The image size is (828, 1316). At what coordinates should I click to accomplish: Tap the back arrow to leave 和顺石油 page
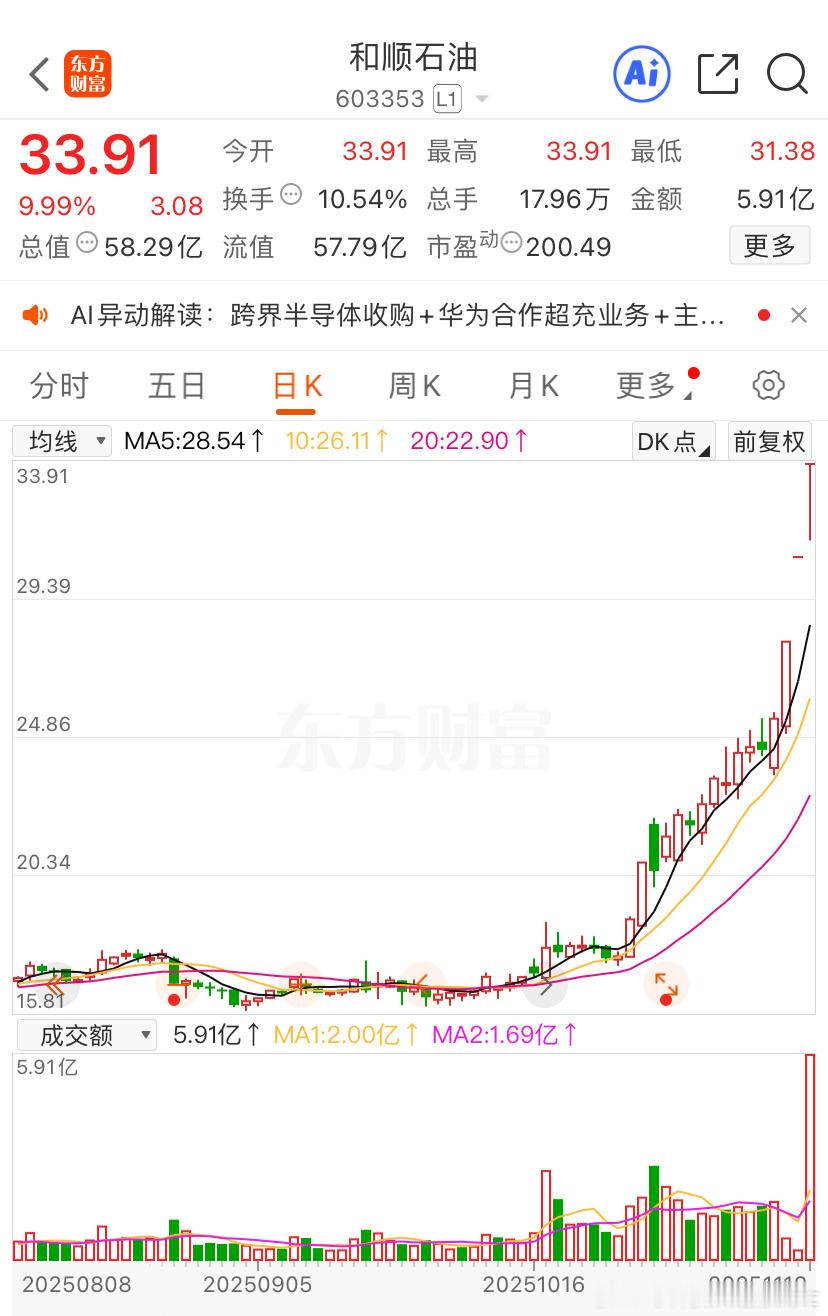click(38, 74)
